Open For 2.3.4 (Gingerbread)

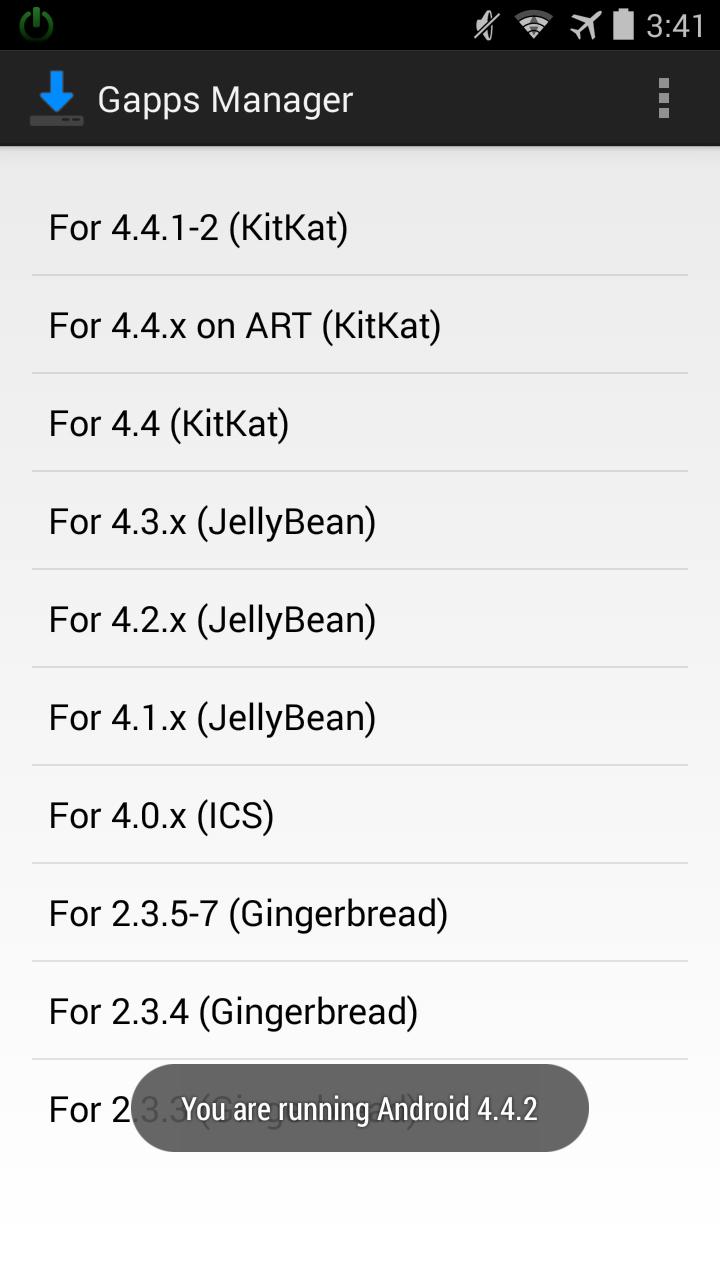point(360,1012)
